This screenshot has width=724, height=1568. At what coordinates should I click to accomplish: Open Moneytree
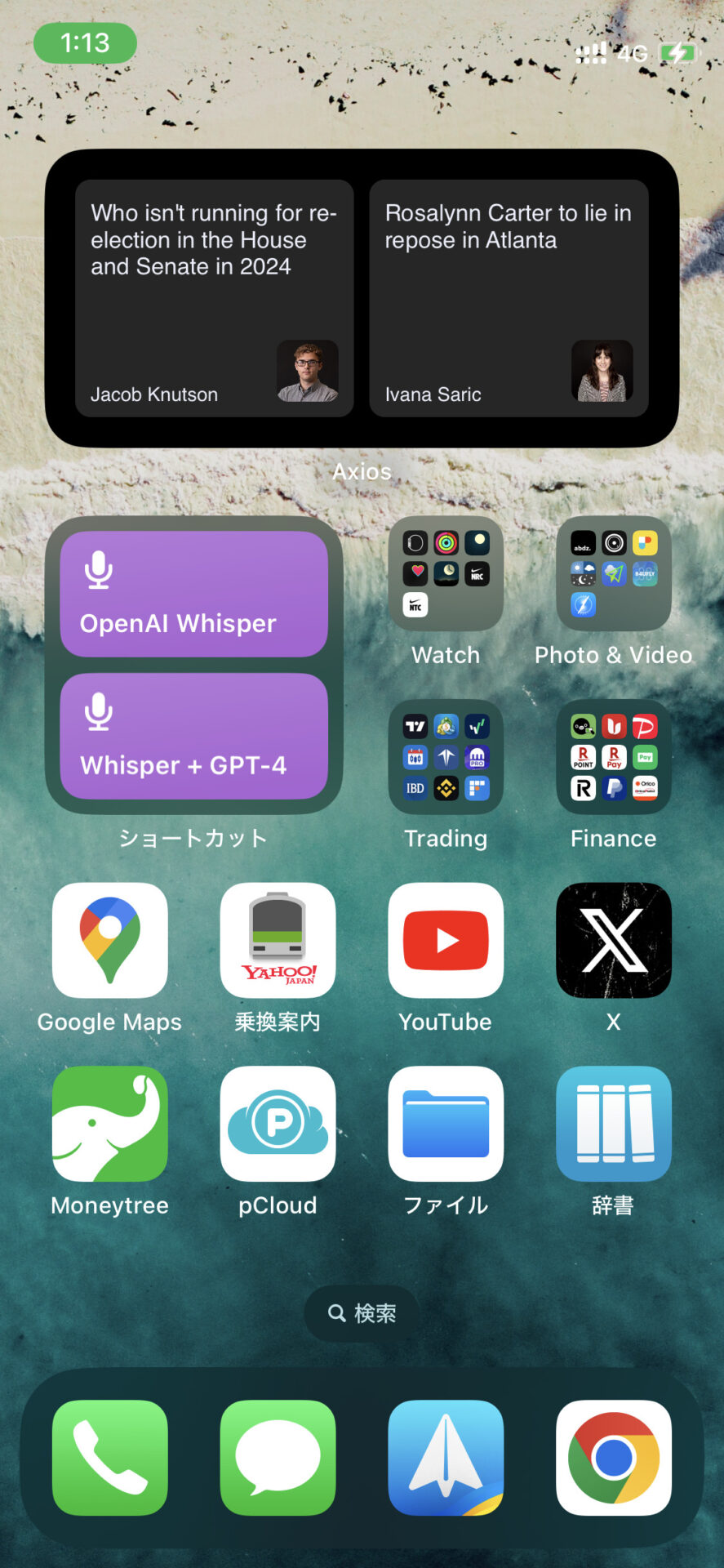[x=110, y=1124]
